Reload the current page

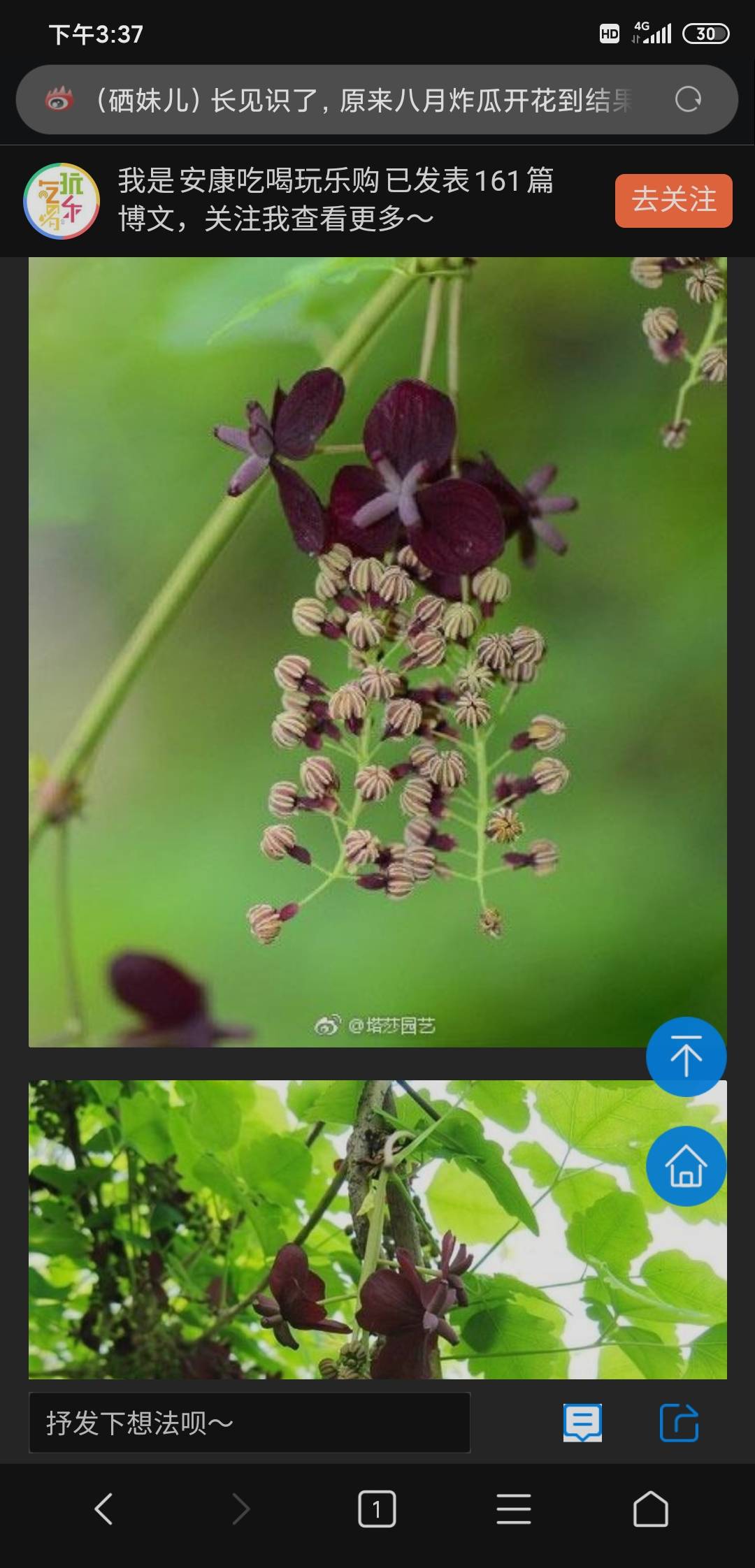tap(688, 100)
